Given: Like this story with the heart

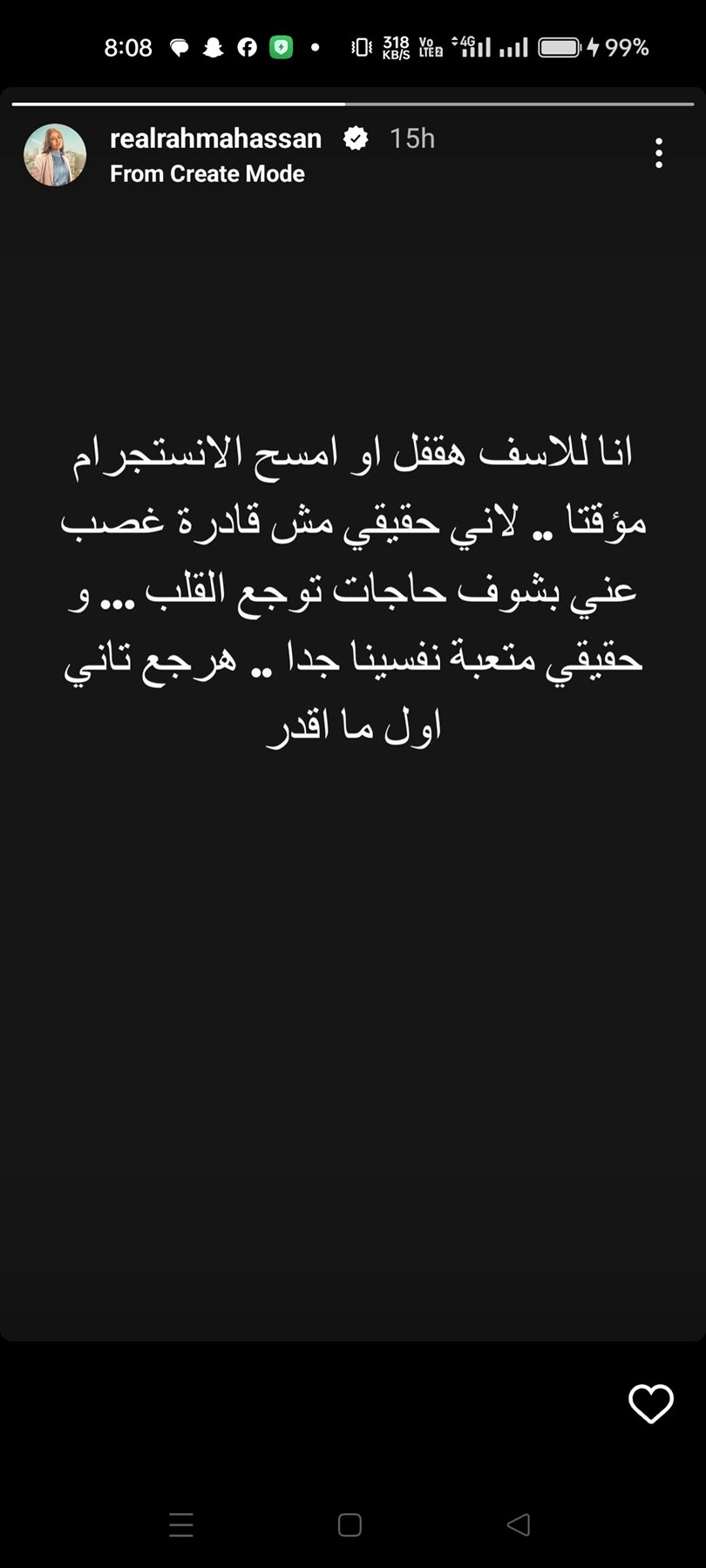Looking at the screenshot, I should [651, 1403].
